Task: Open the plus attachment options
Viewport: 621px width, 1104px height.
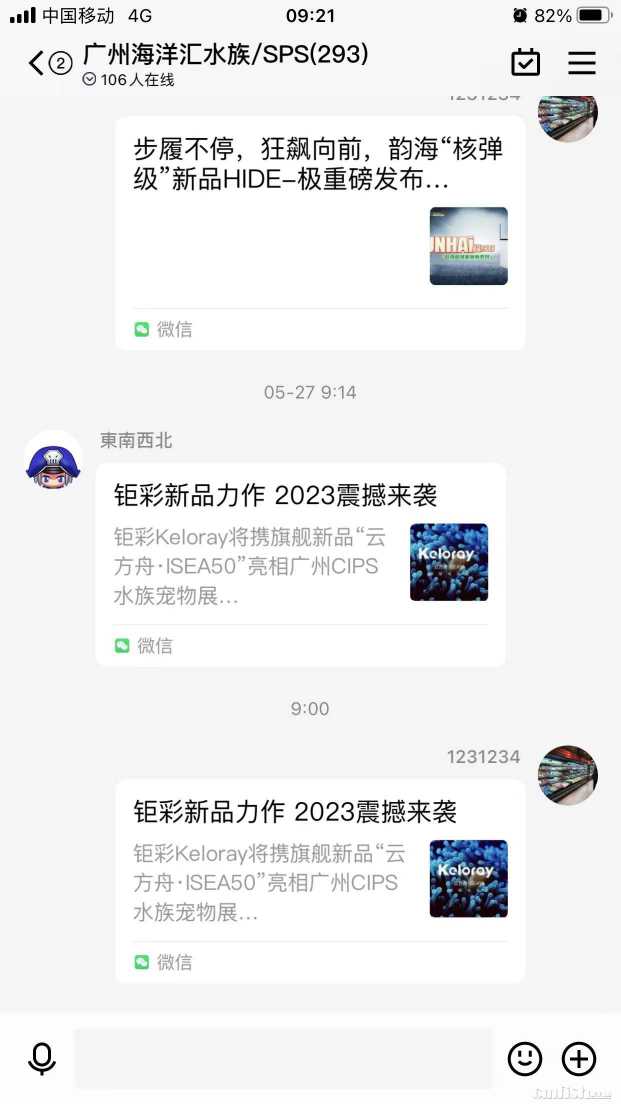Action: [x=579, y=1058]
